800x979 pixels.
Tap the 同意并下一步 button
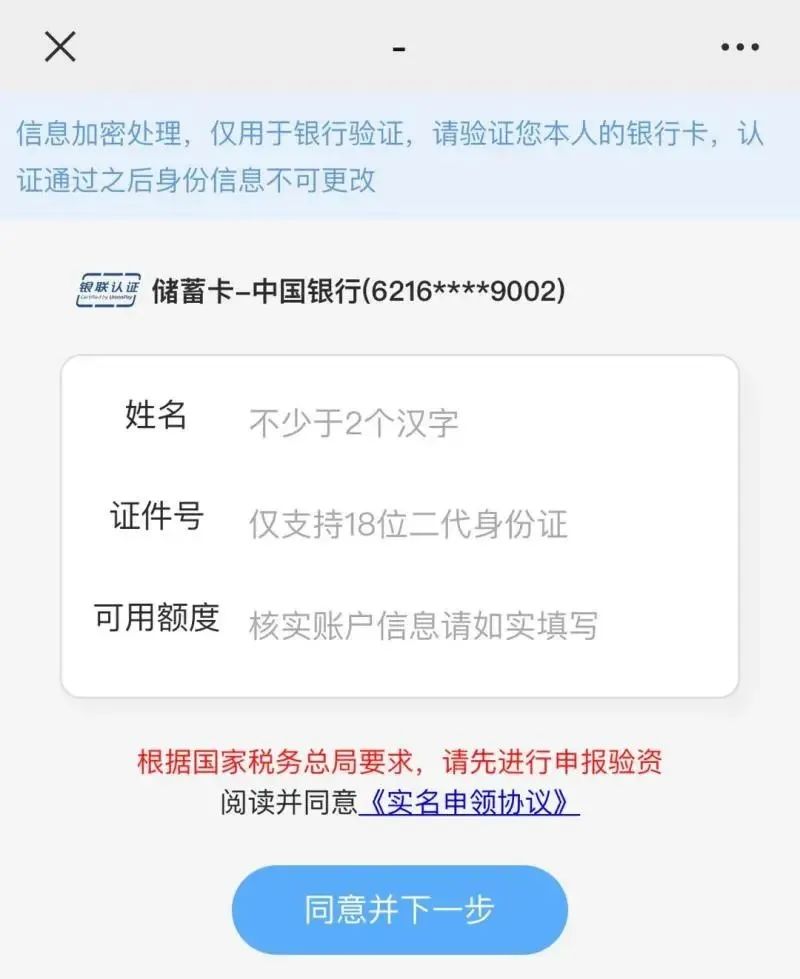tap(400, 909)
